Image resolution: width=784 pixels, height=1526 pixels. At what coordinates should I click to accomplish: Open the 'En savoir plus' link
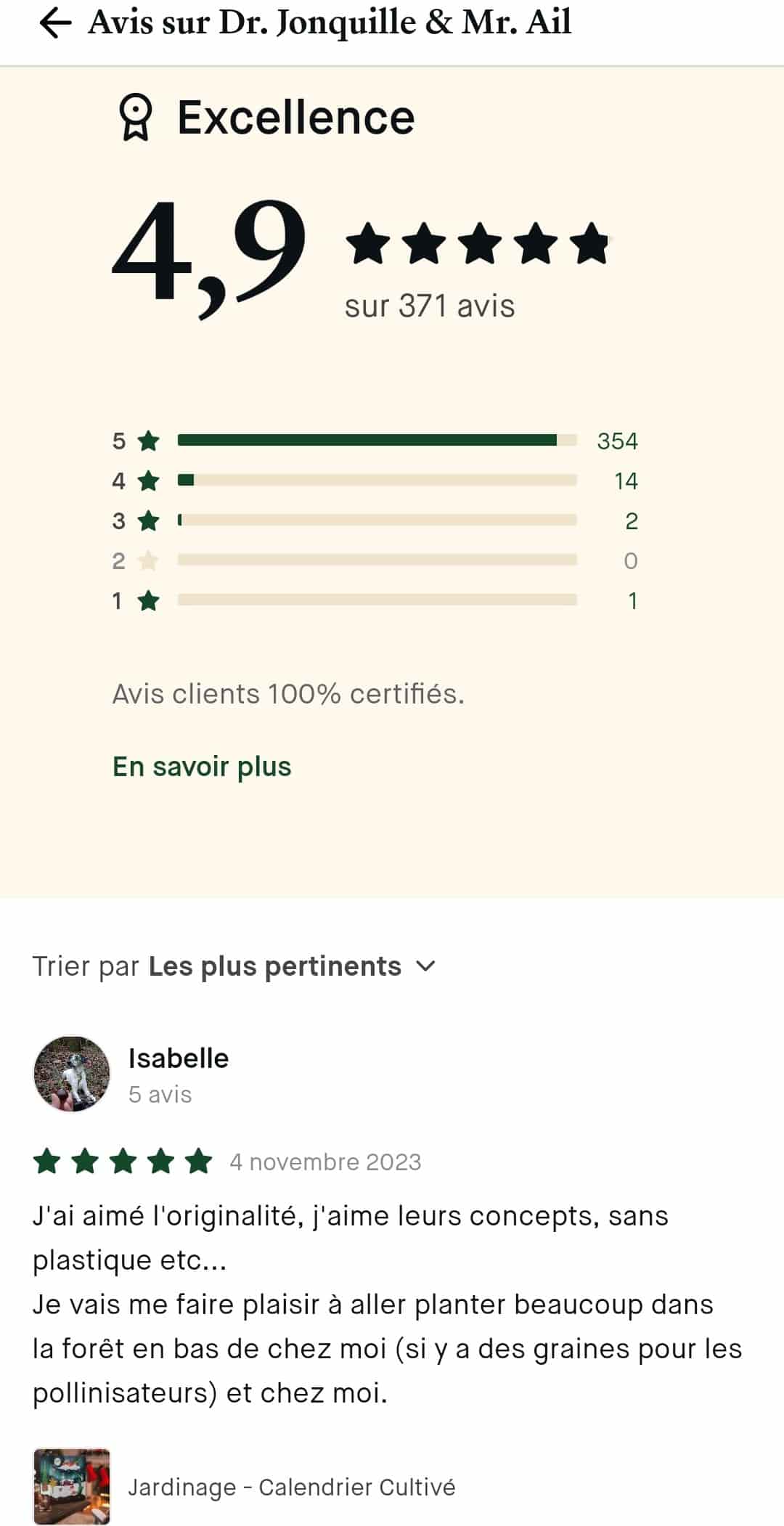point(201,767)
